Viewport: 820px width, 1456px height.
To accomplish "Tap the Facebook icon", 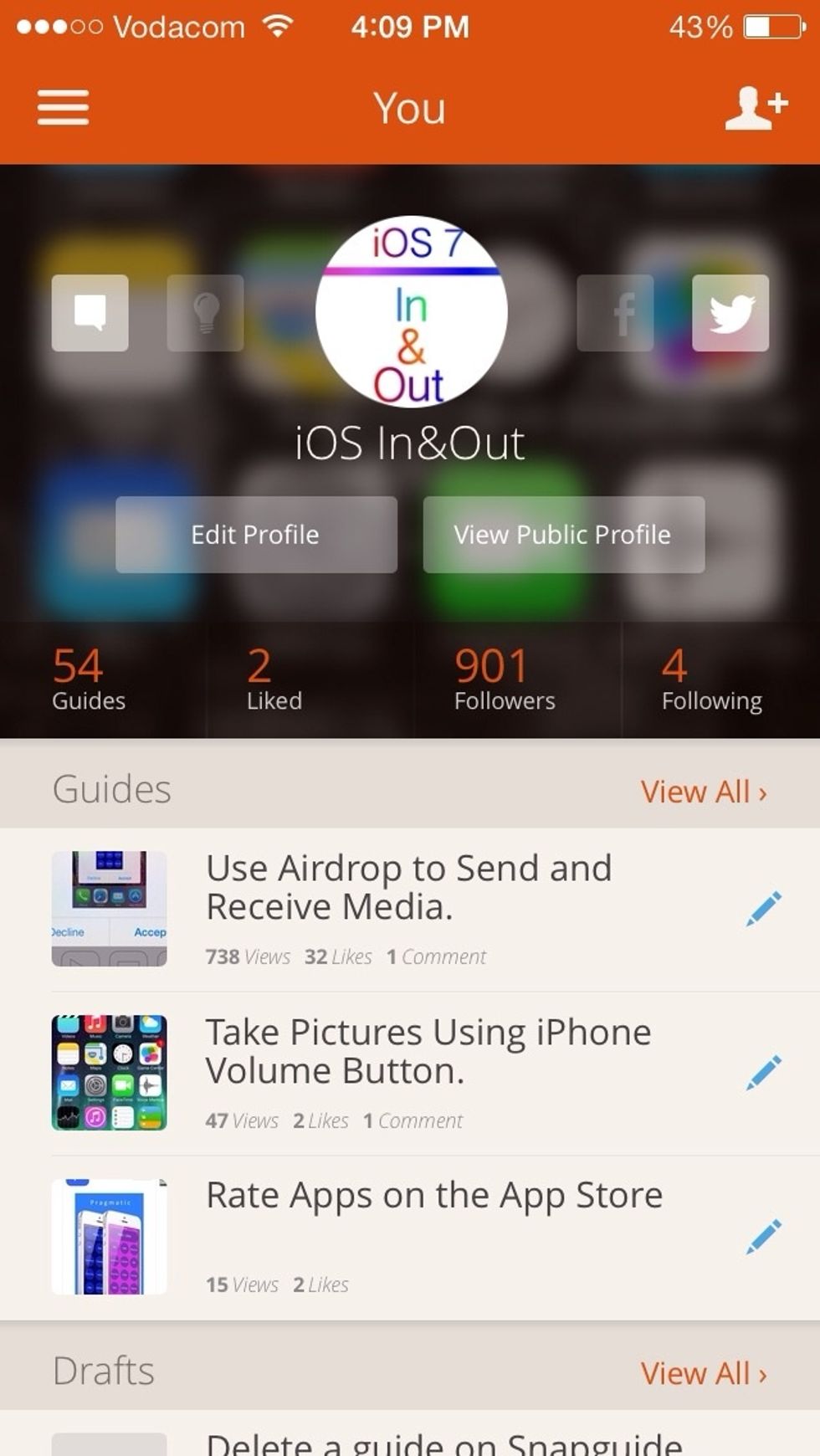I will [x=615, y=313].
